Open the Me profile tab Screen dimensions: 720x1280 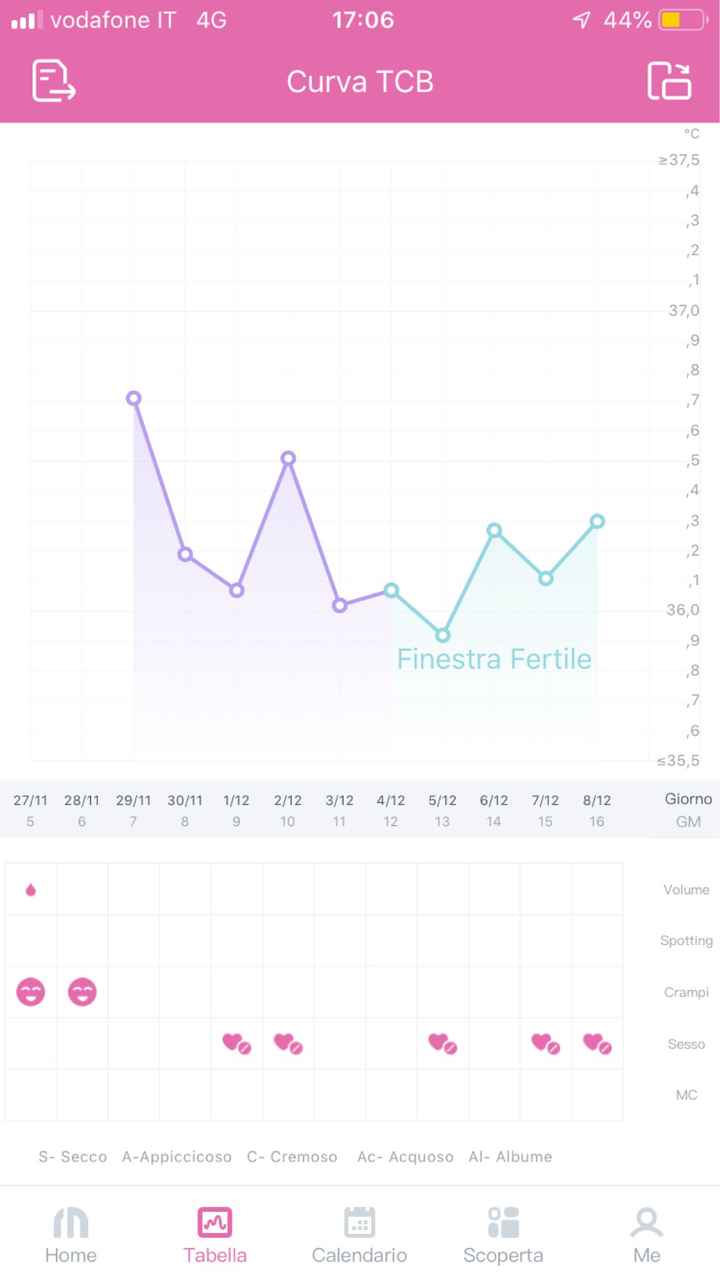[x=647, y=1235]
